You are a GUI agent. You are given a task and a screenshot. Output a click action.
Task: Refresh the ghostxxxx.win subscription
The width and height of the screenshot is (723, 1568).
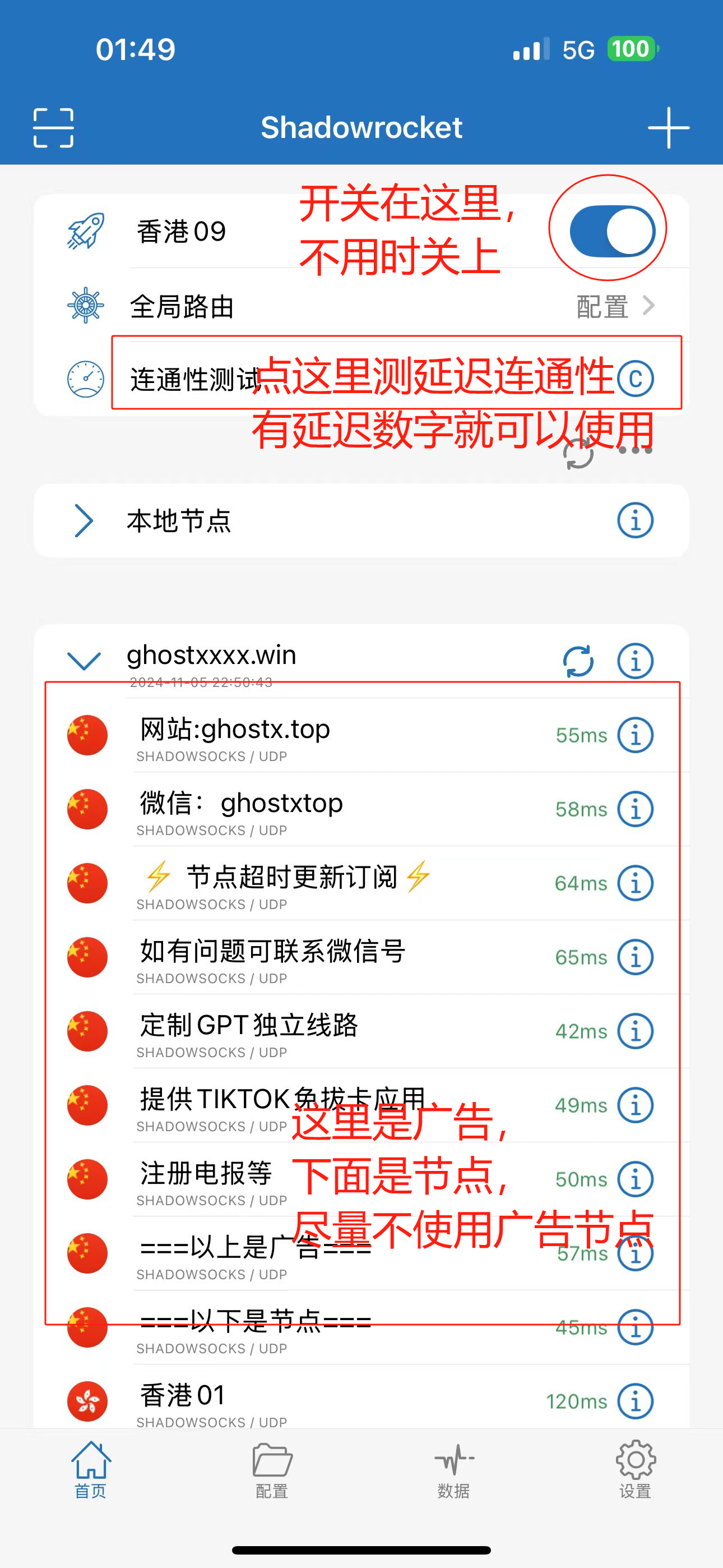577,661
